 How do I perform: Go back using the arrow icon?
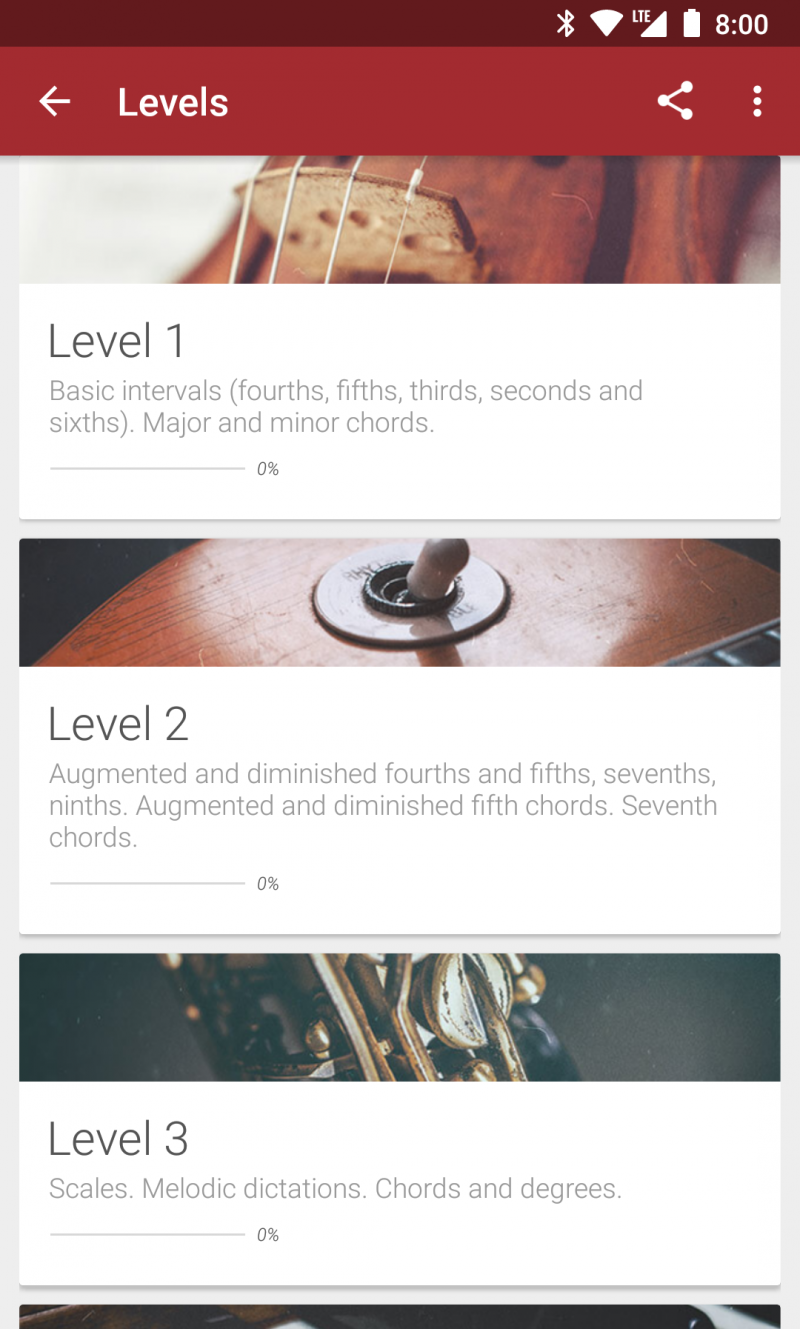click(55, 102)
